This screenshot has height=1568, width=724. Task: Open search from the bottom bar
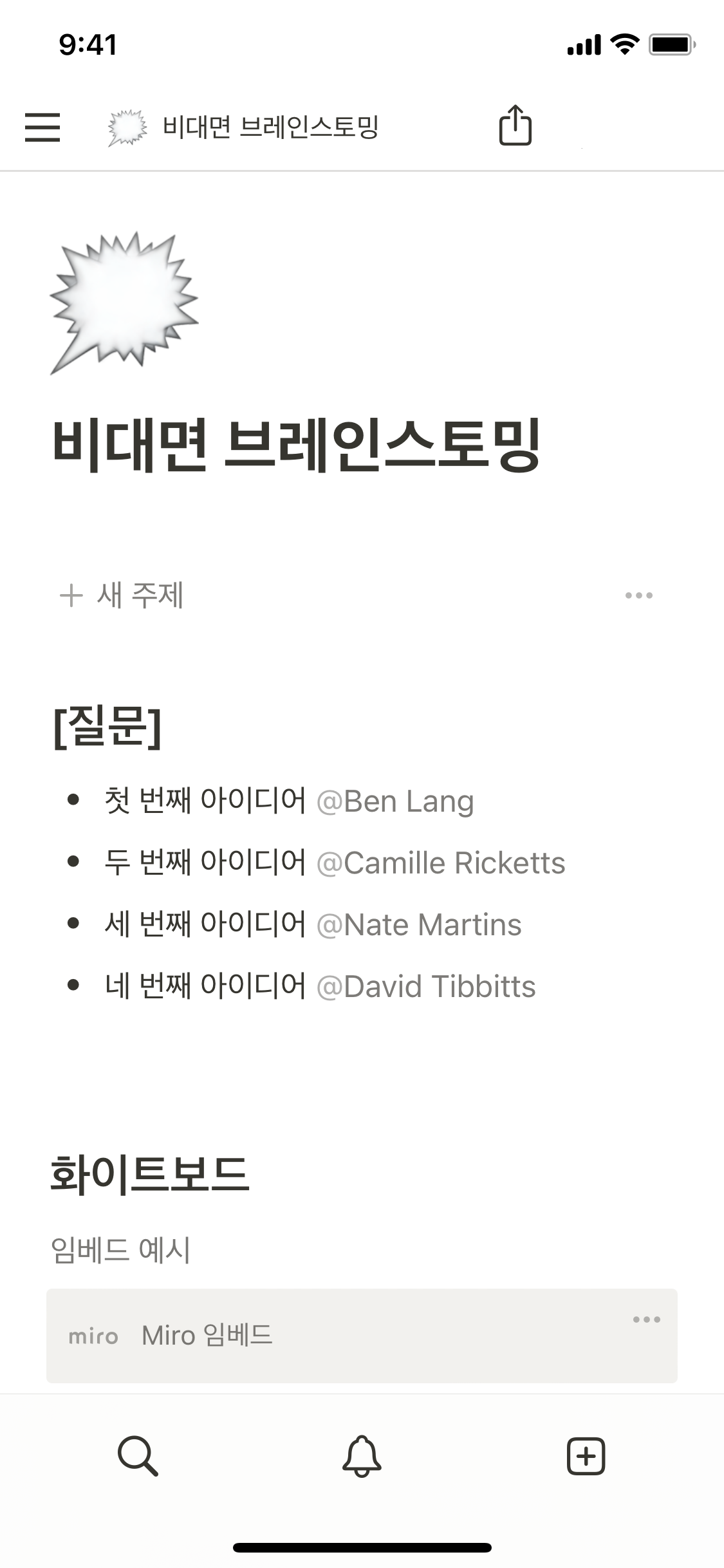click(x=138, y=1455)
